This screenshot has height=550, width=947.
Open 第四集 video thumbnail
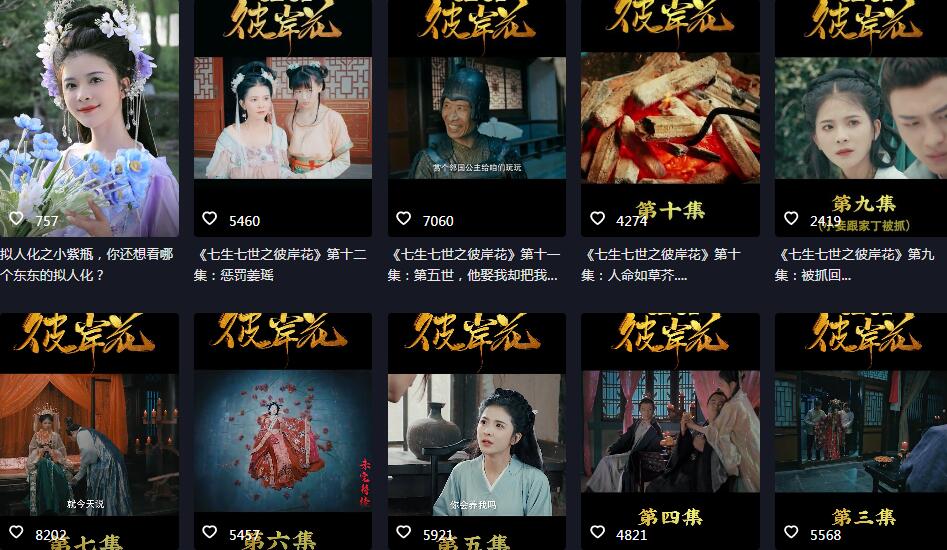pyautogui.click(x=670, y=430)
